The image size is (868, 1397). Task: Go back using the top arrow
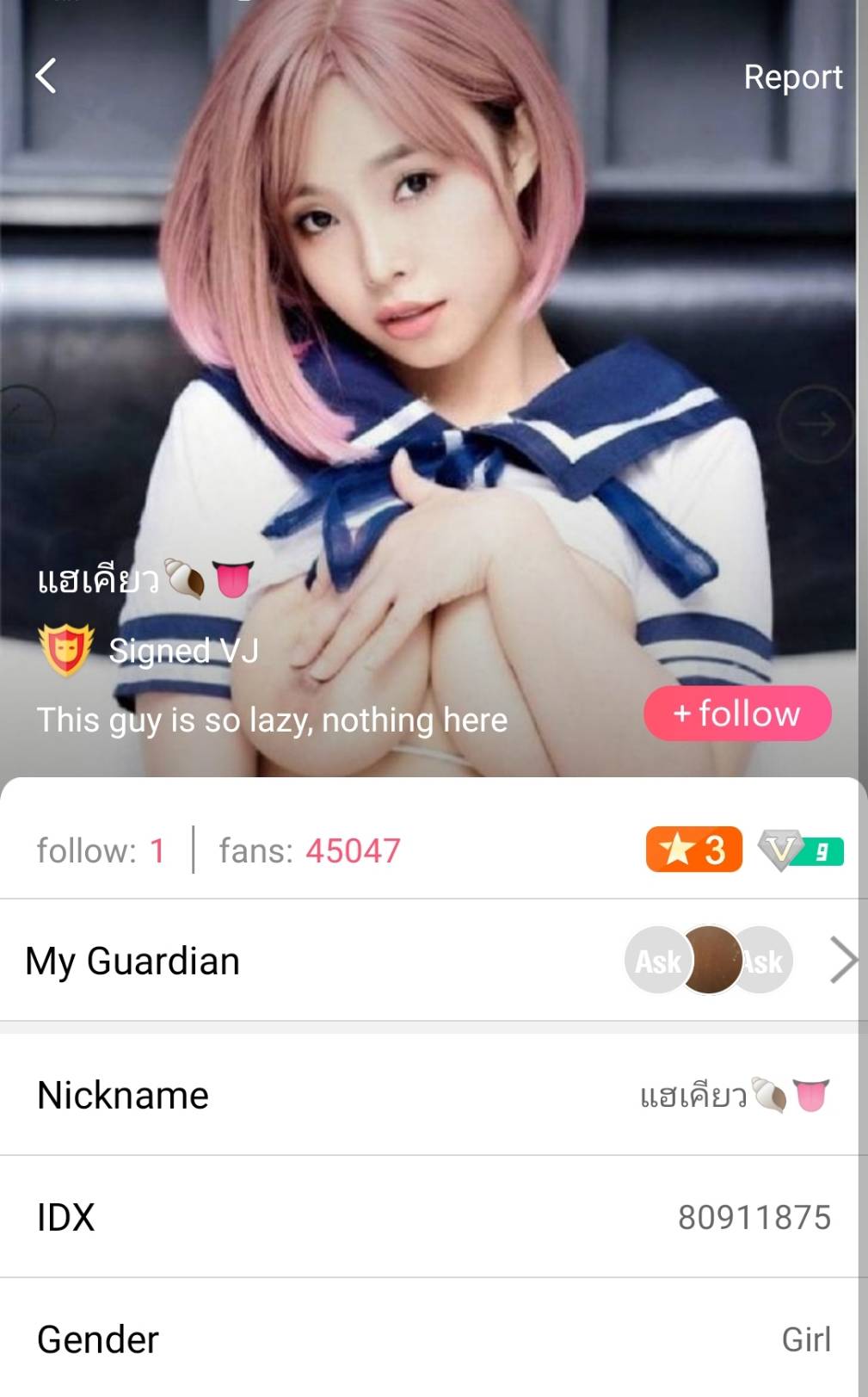click(x=46, y=76)
